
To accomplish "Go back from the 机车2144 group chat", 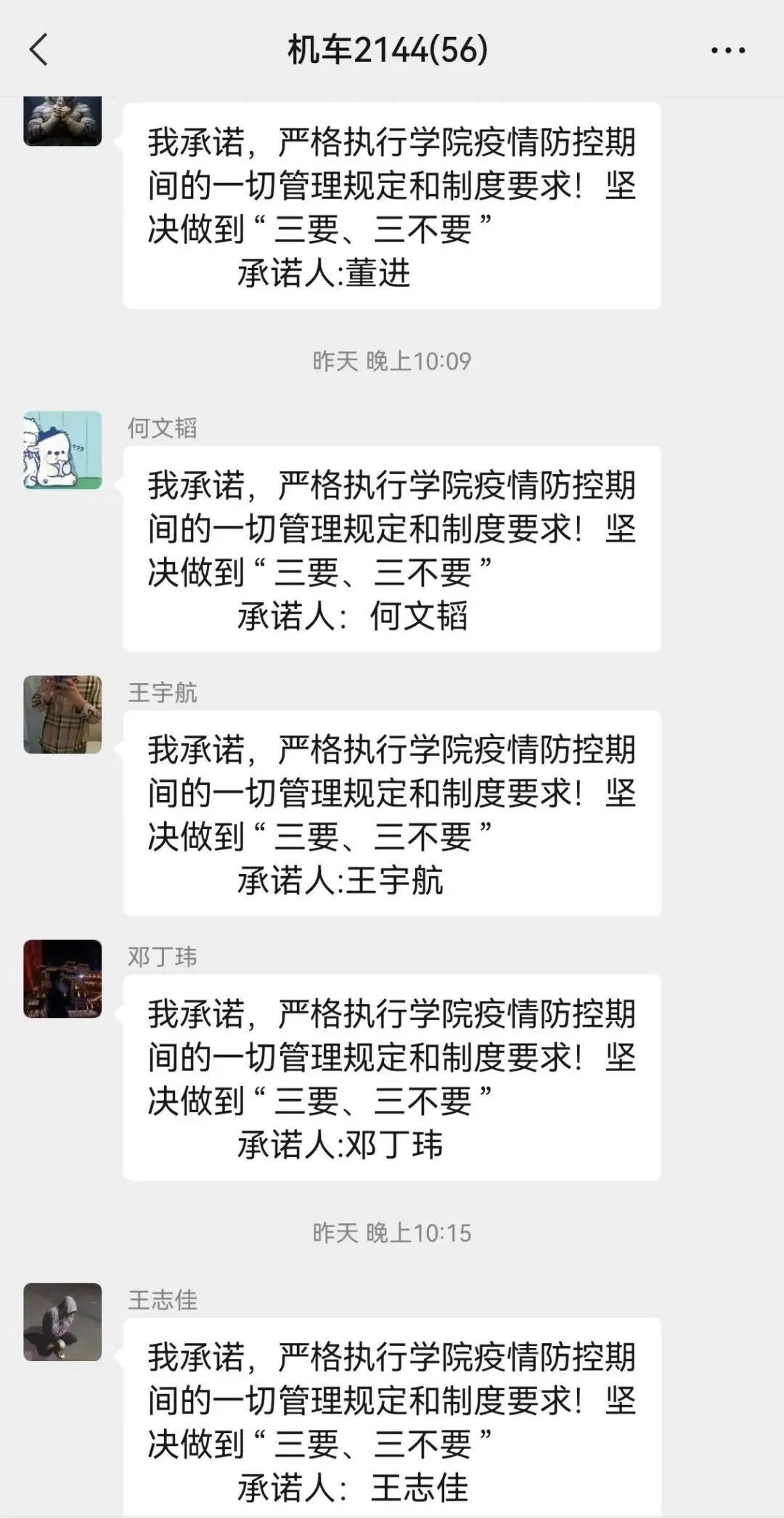I will point(38,50).
